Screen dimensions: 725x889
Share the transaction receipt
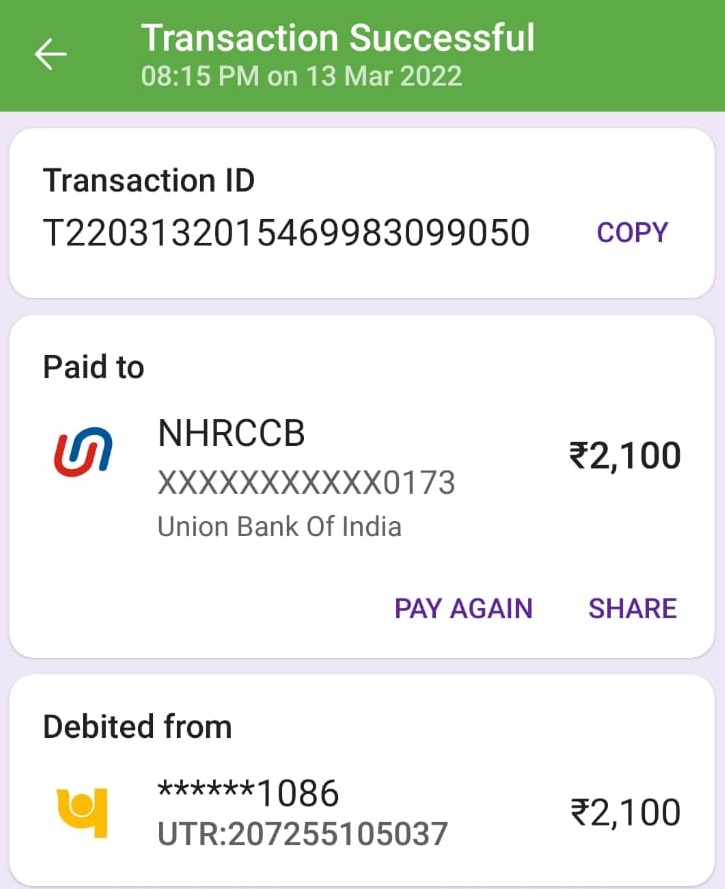632,608
